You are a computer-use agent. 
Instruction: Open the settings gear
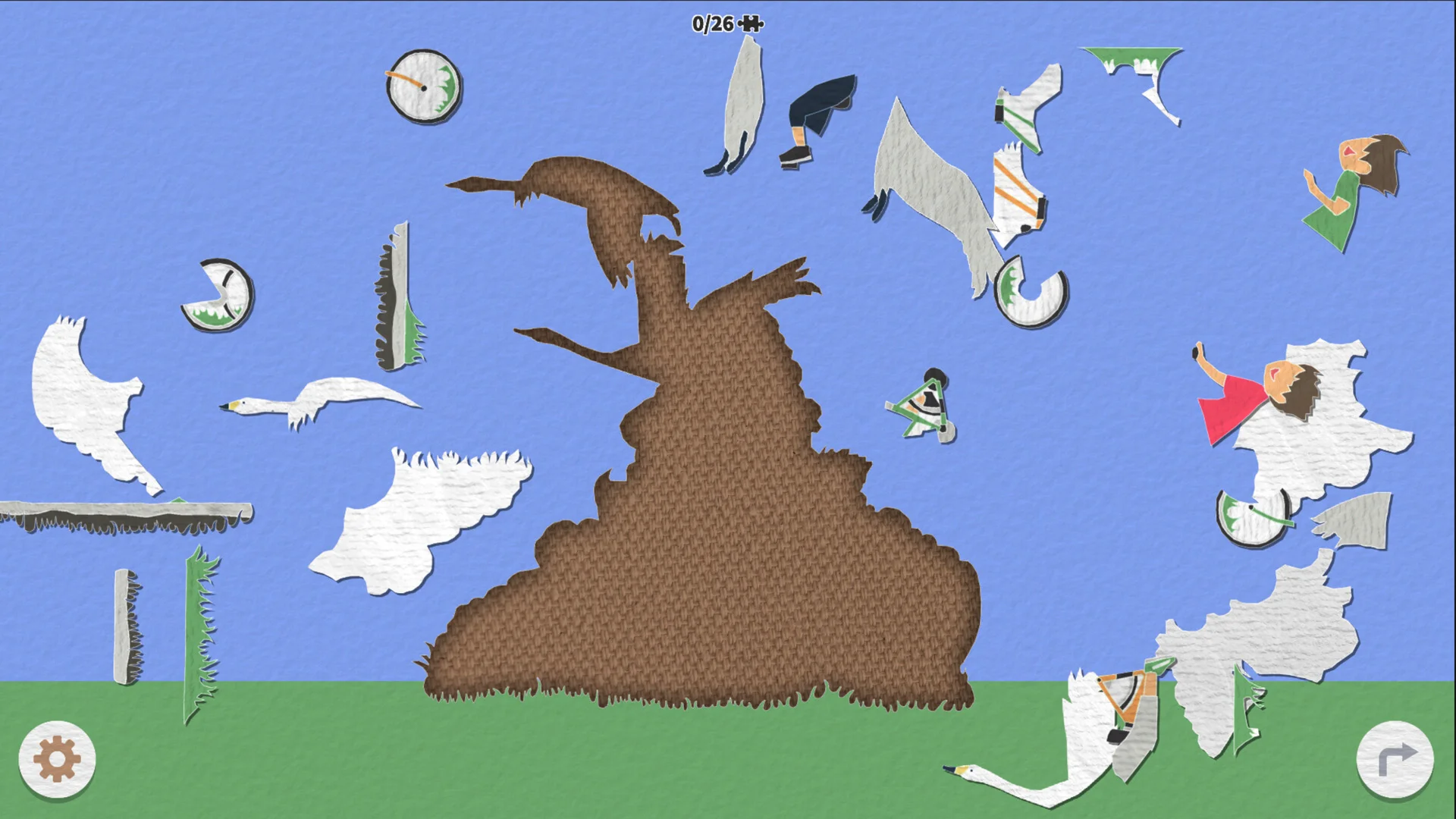[57, 759]
